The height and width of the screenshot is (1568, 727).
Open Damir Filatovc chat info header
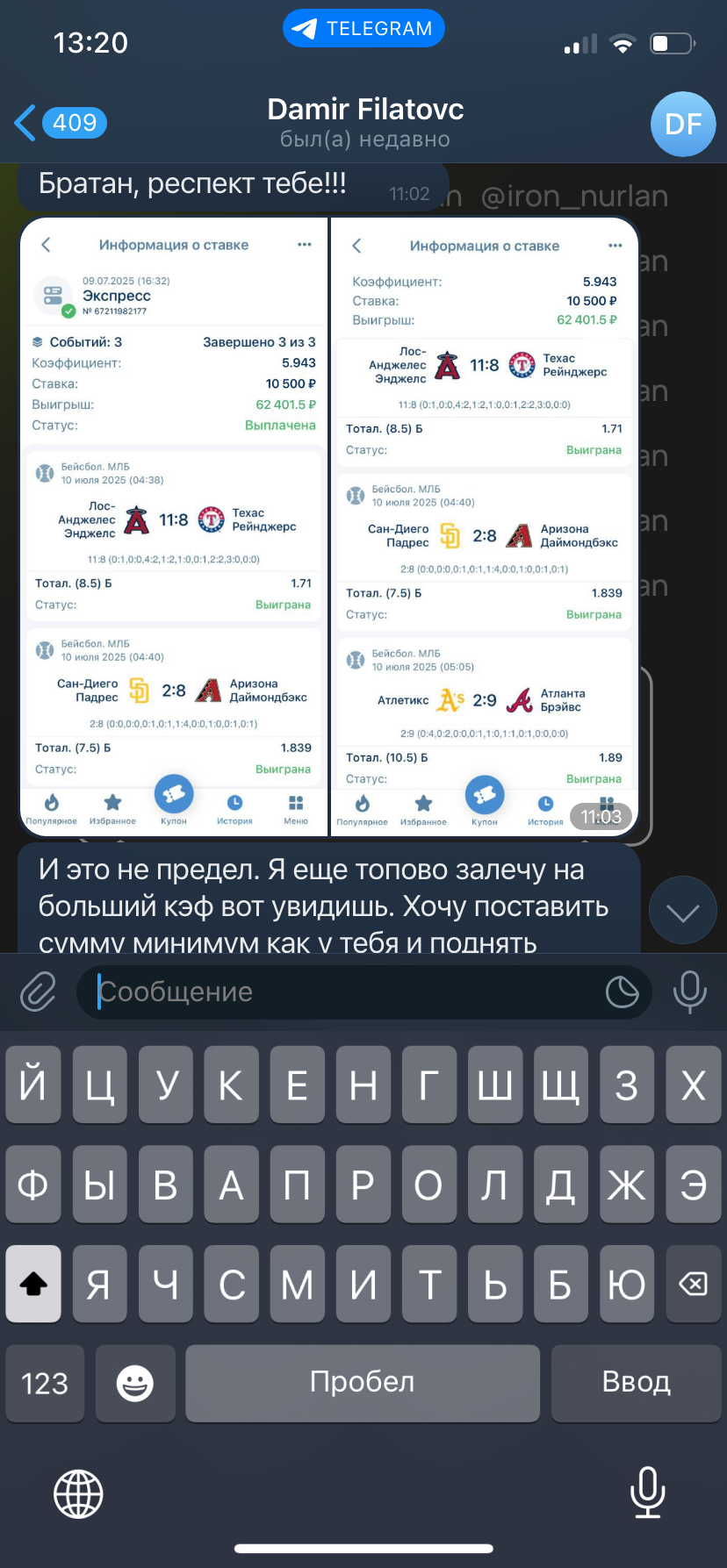(365, 122)
